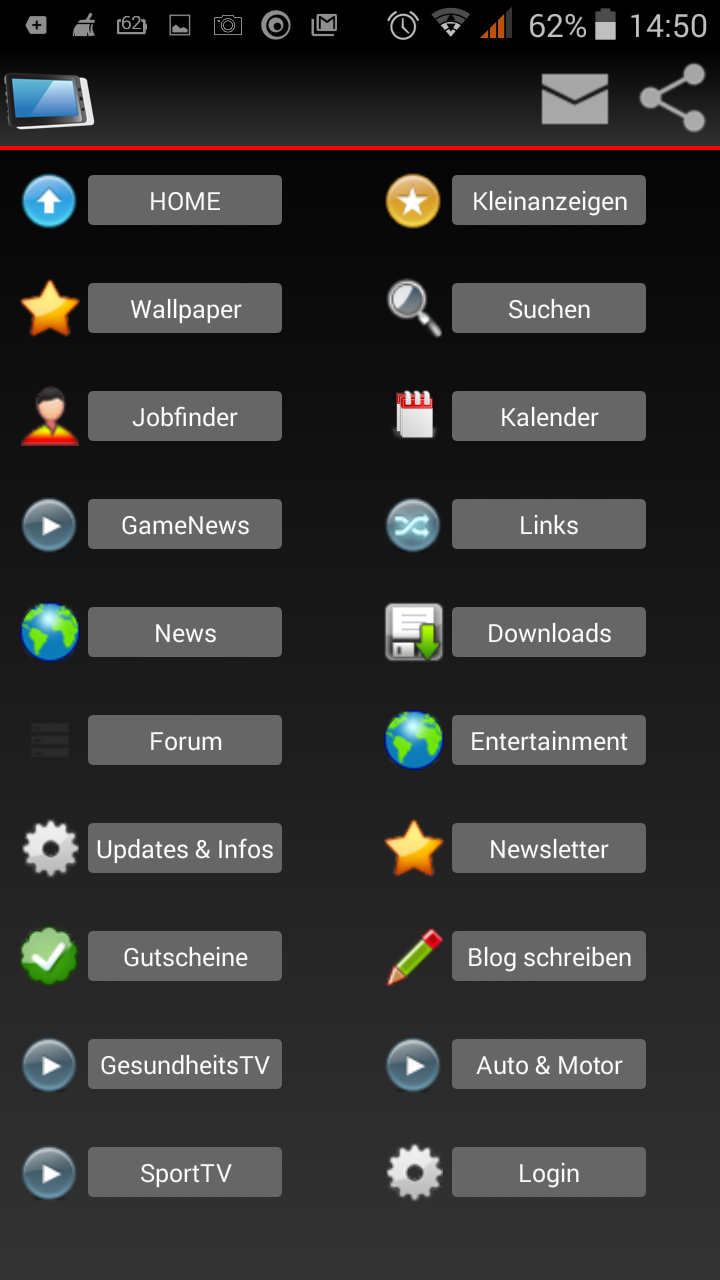Enter the Forum
720x1280 pixels.
(185, 741)
